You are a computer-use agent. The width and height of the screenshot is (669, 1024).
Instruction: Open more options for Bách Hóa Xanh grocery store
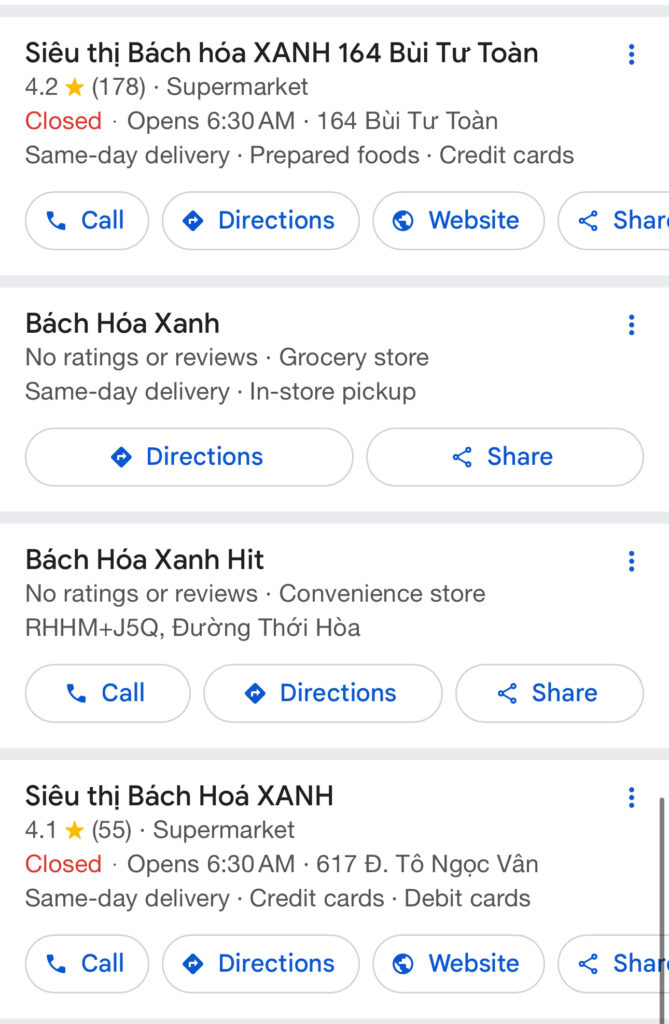coord(631,325)
